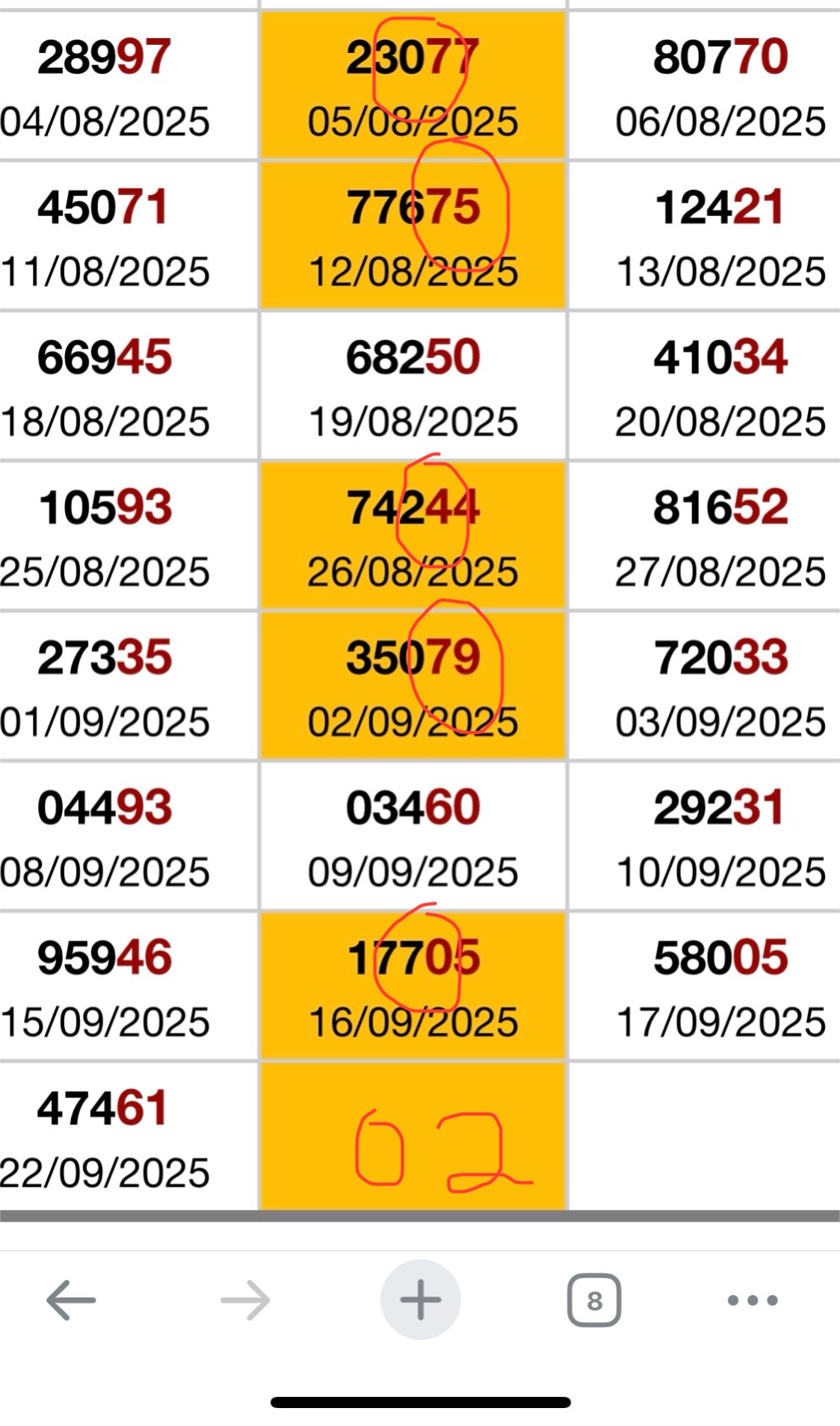This screenshot has width=840, height=1426.
Task: Open the tab switcher showing 8 tabs
Action: tap(594, 1300)
